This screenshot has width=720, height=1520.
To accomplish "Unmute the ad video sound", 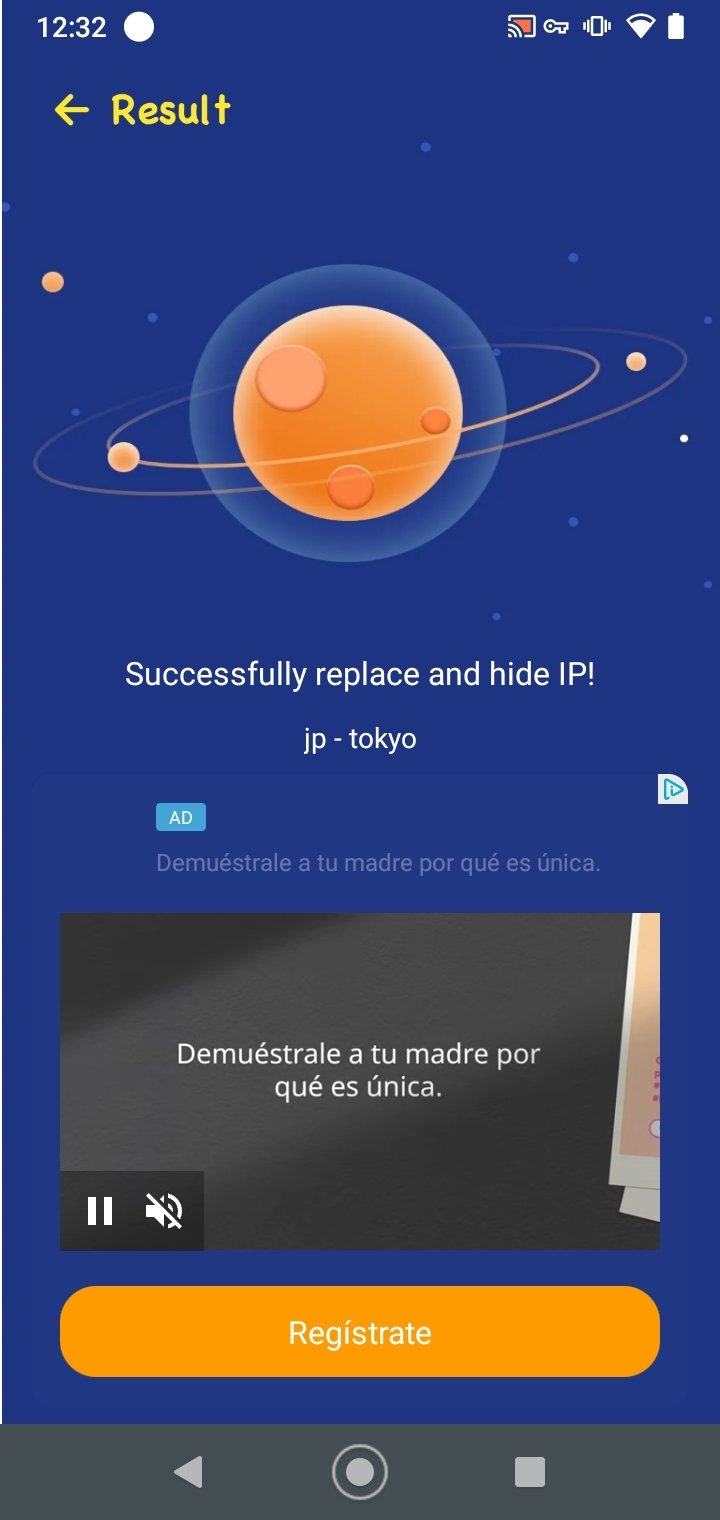I will [164, 1211].
